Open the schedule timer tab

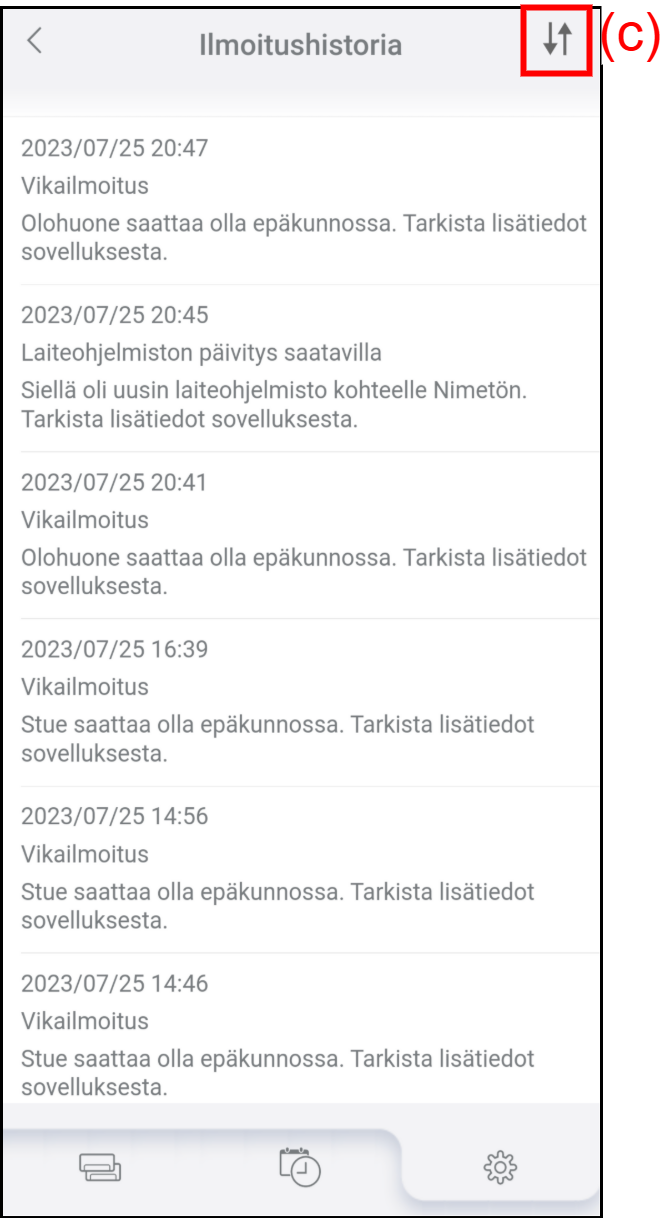[299, 1166]
